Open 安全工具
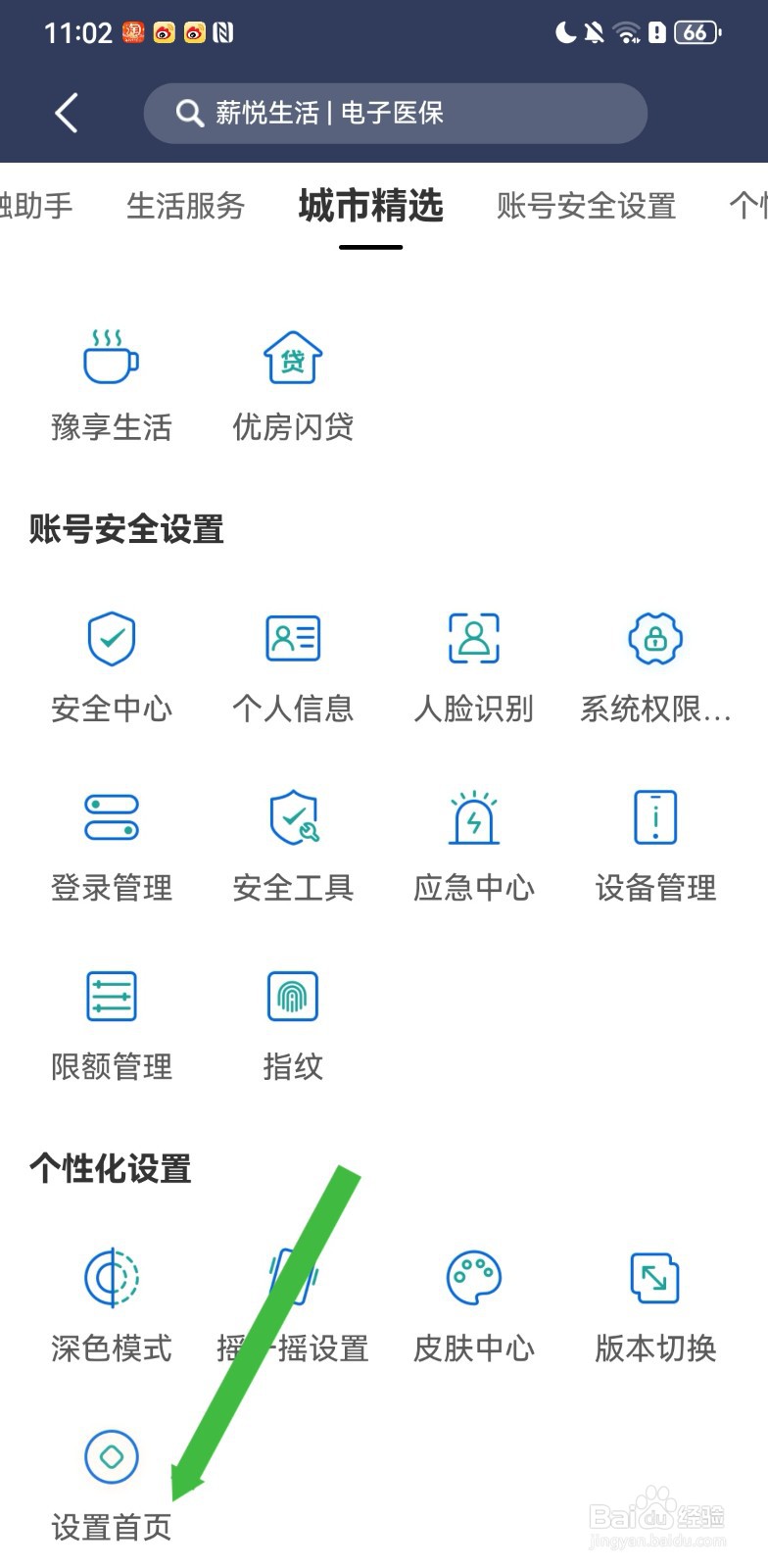Screen dimensions: 768x1568 click(x=293, y=848)
